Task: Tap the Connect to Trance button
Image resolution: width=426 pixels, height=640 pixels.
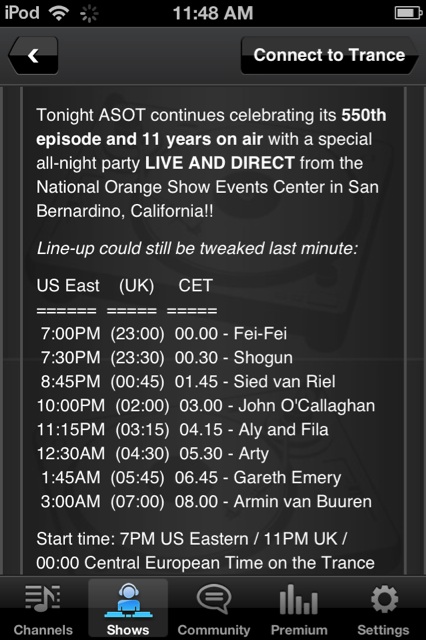Action: [329, 56]
